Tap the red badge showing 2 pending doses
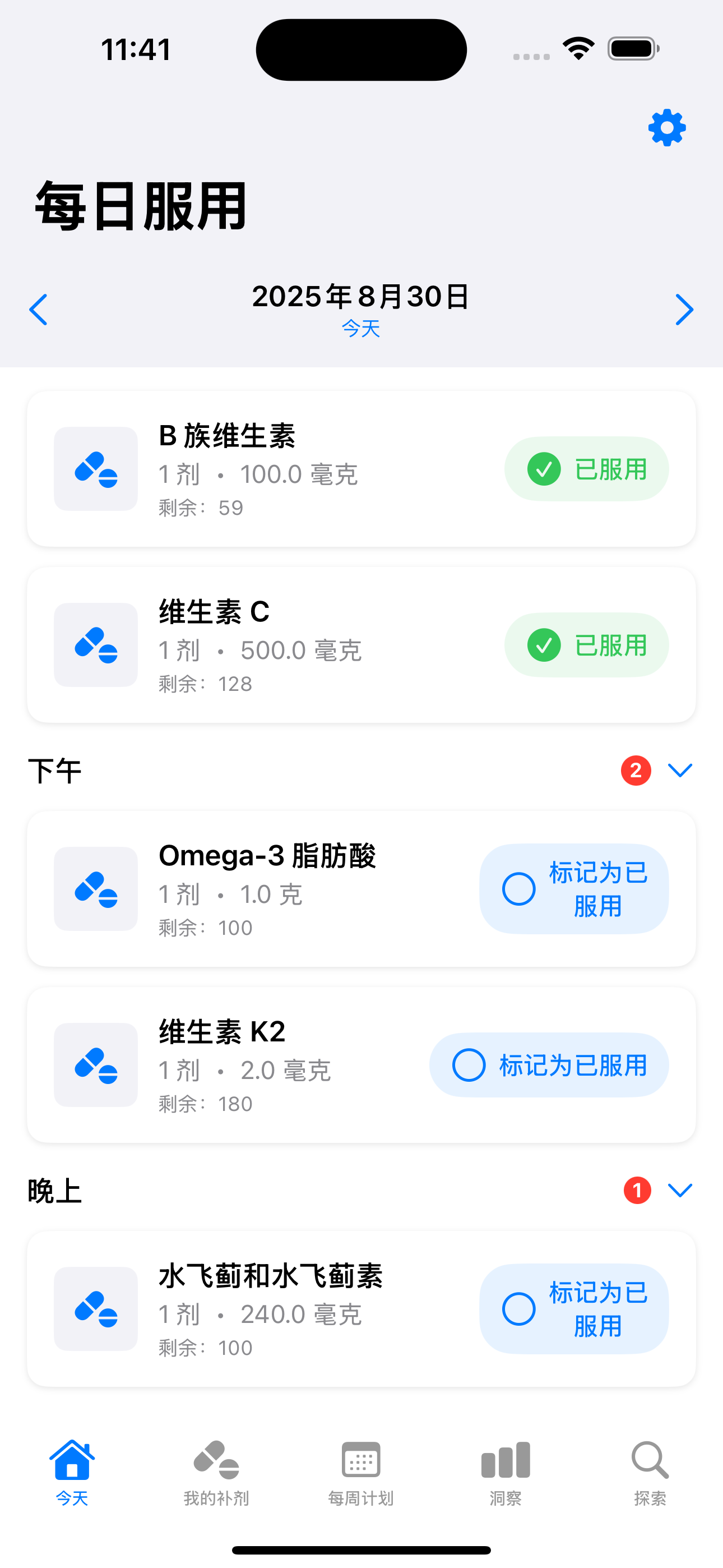This screenshot has width=723, height=1568. pos(636,770)
